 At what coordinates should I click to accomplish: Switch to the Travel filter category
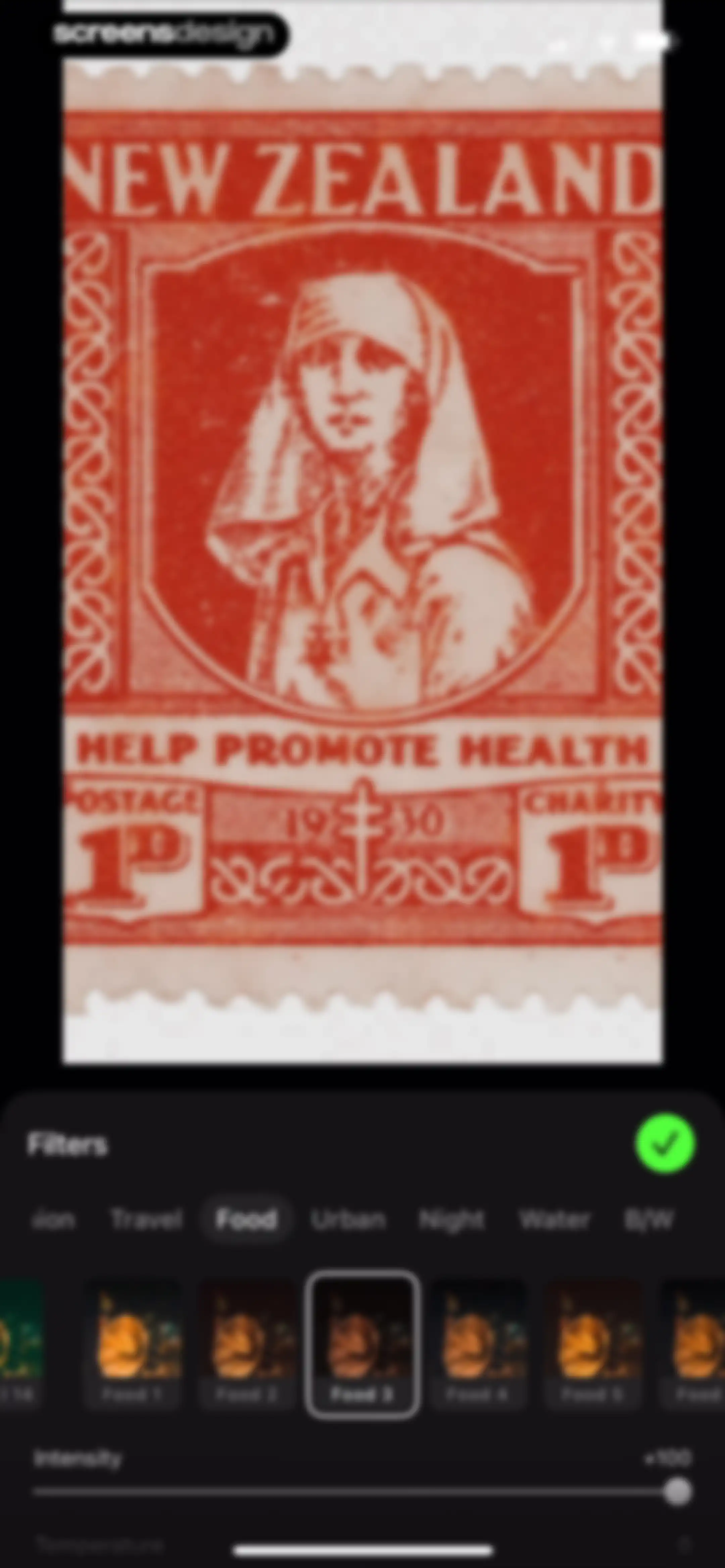click(x=146, y=1220)
